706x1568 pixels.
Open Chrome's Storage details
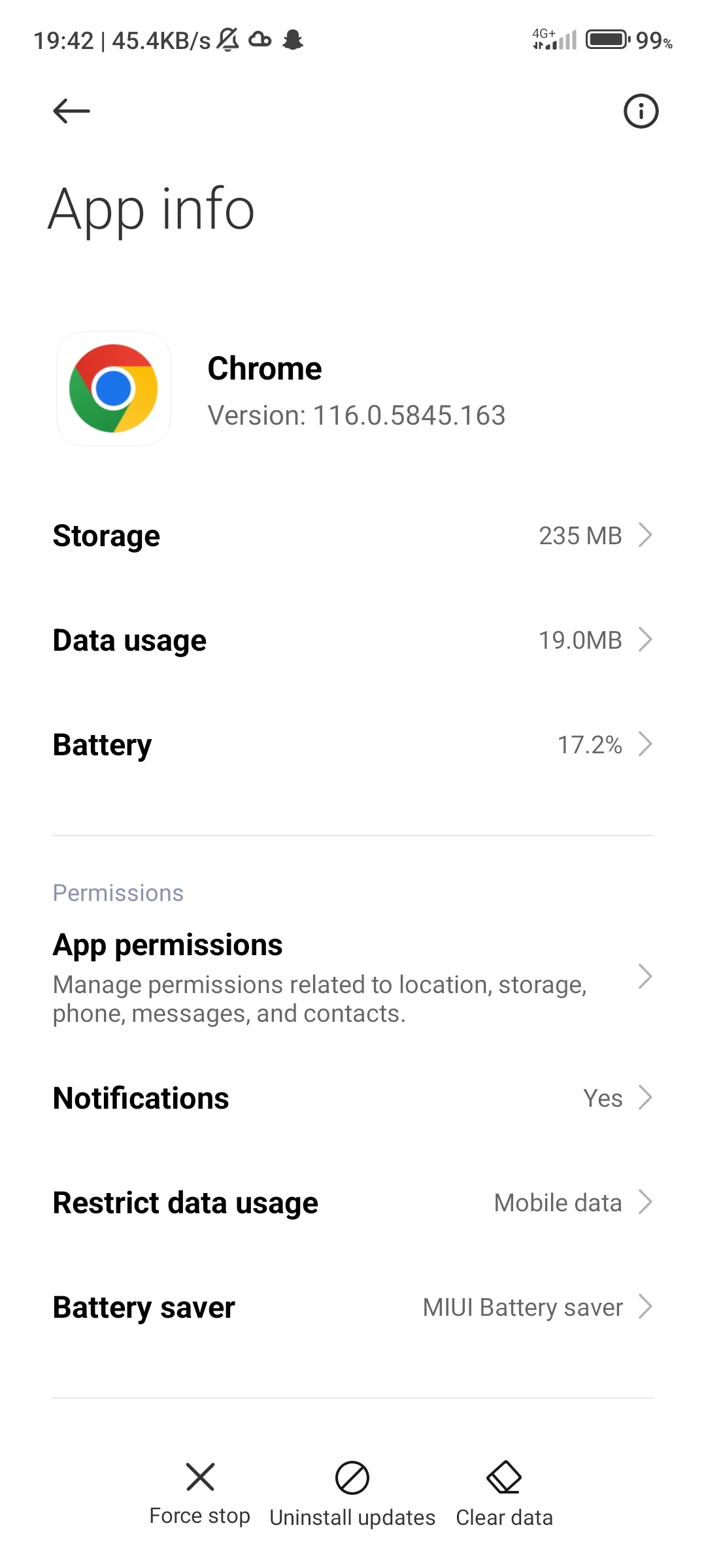353,536
